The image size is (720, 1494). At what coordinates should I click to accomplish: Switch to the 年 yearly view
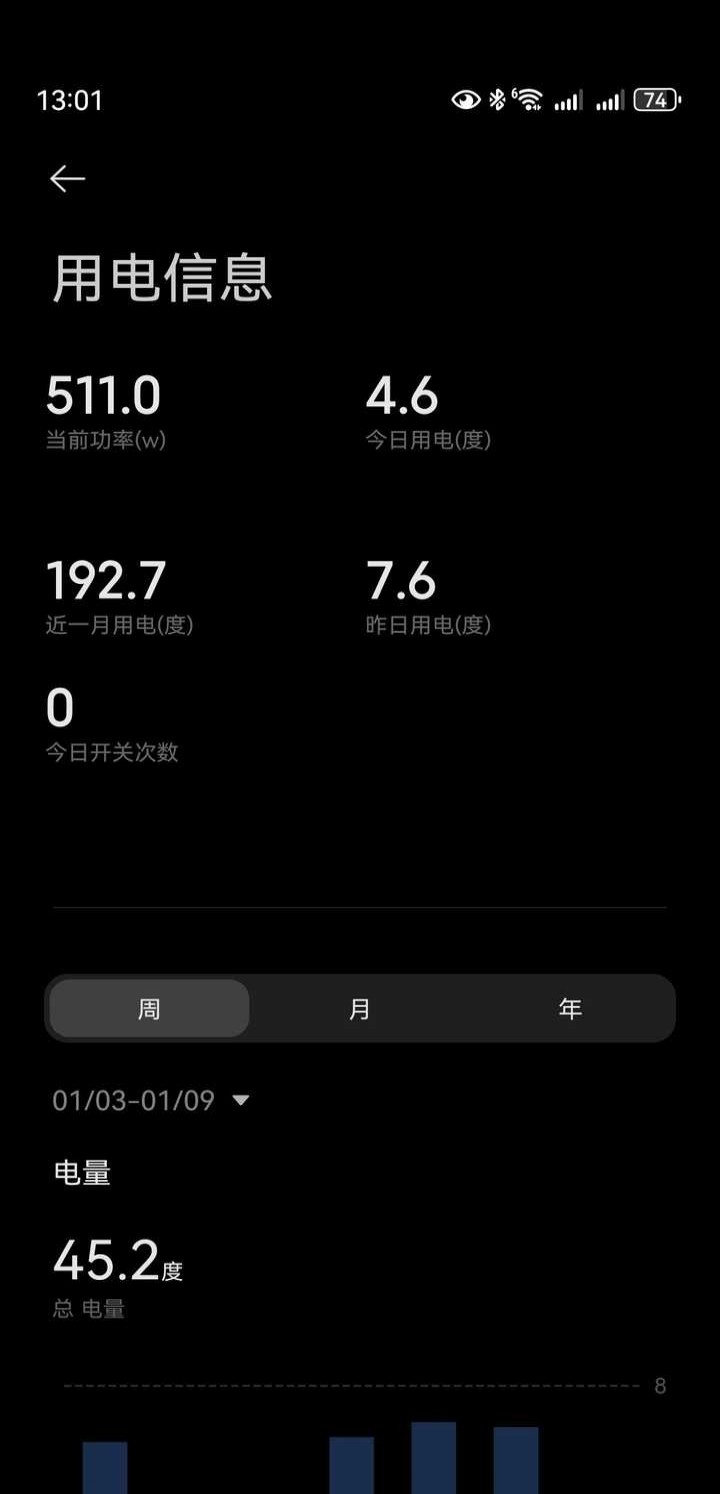click(x=569, y=1009)
